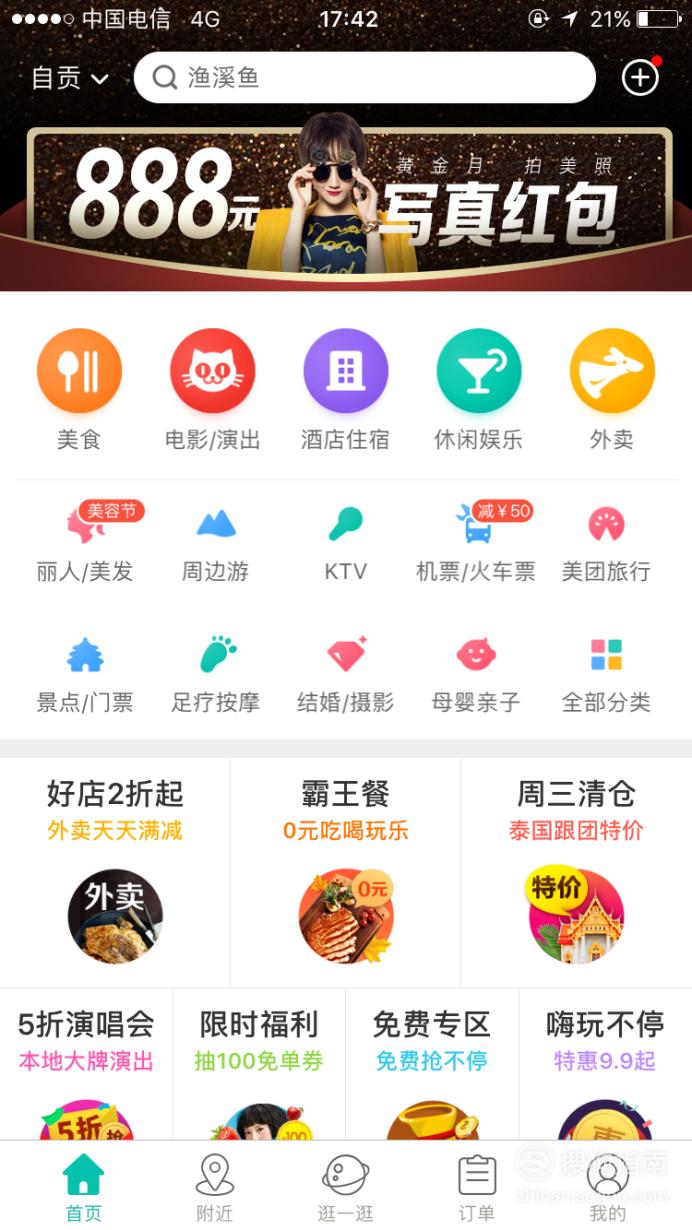Switch to the 附近 tab
This screenshot has width=692, height=1230.
click(x=215, y=1187)
